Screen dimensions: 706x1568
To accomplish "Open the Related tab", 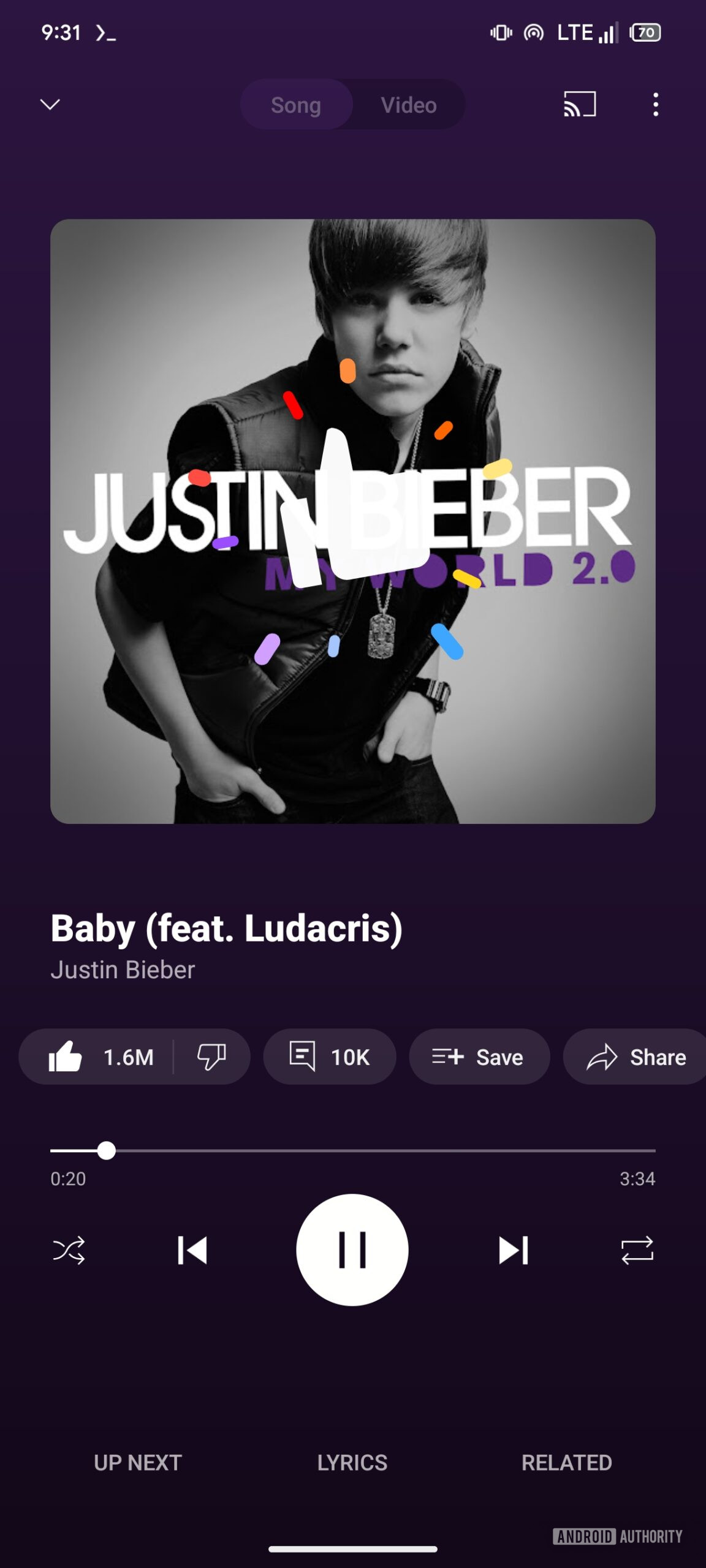I will point(566,1463).
